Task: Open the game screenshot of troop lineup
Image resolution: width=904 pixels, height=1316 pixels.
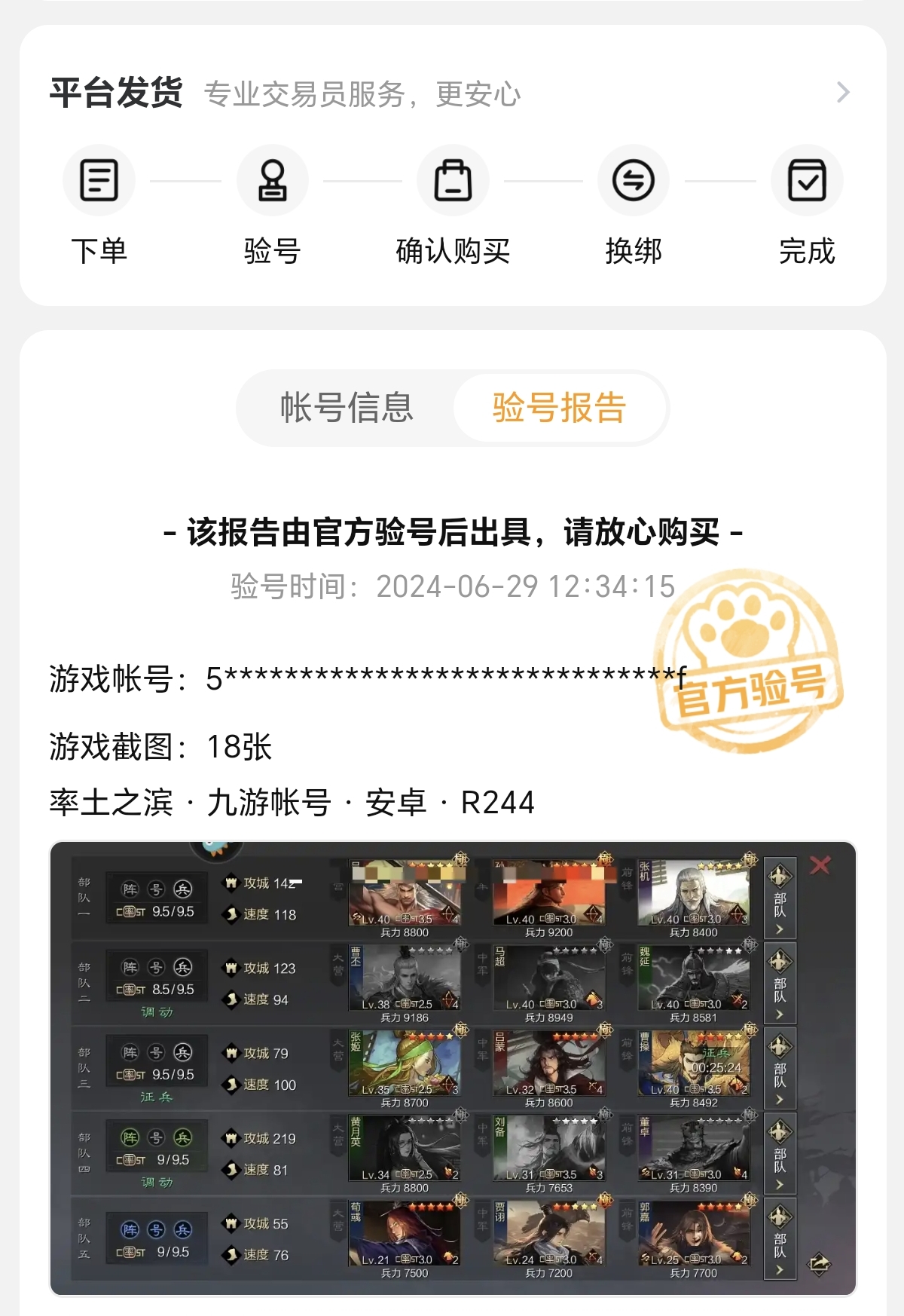Action: (453, 1067)
